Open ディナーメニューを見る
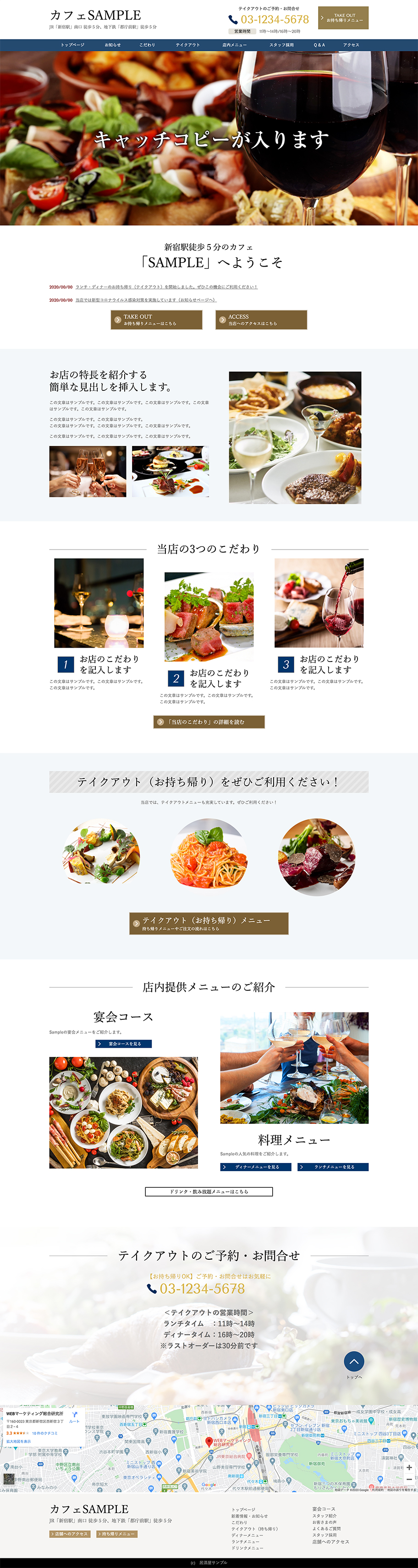Image resolution: width=418 pixels, height=1568 pixels. pyautogui.click(x=256, y=1167)
